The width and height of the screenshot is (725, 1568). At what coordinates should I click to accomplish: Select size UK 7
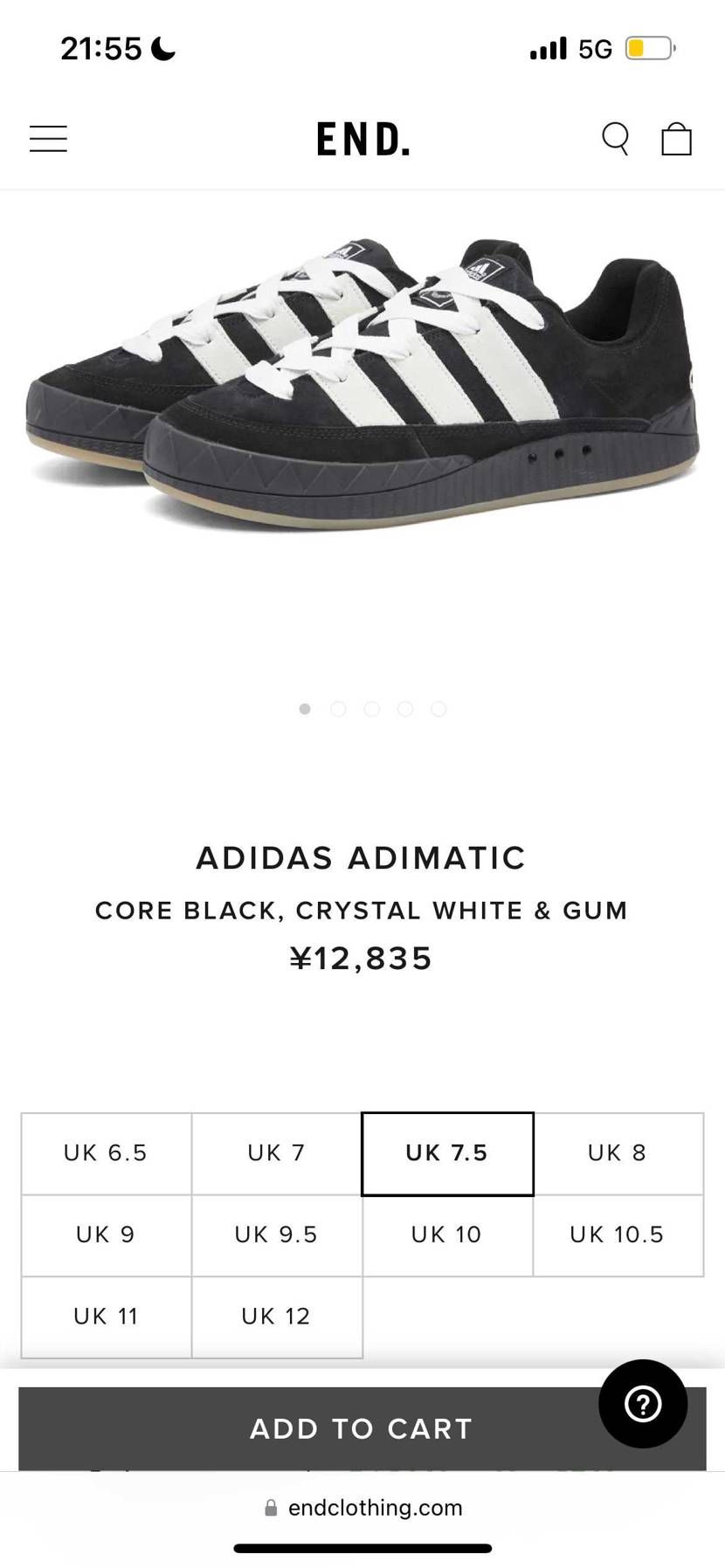[276, 1153]
